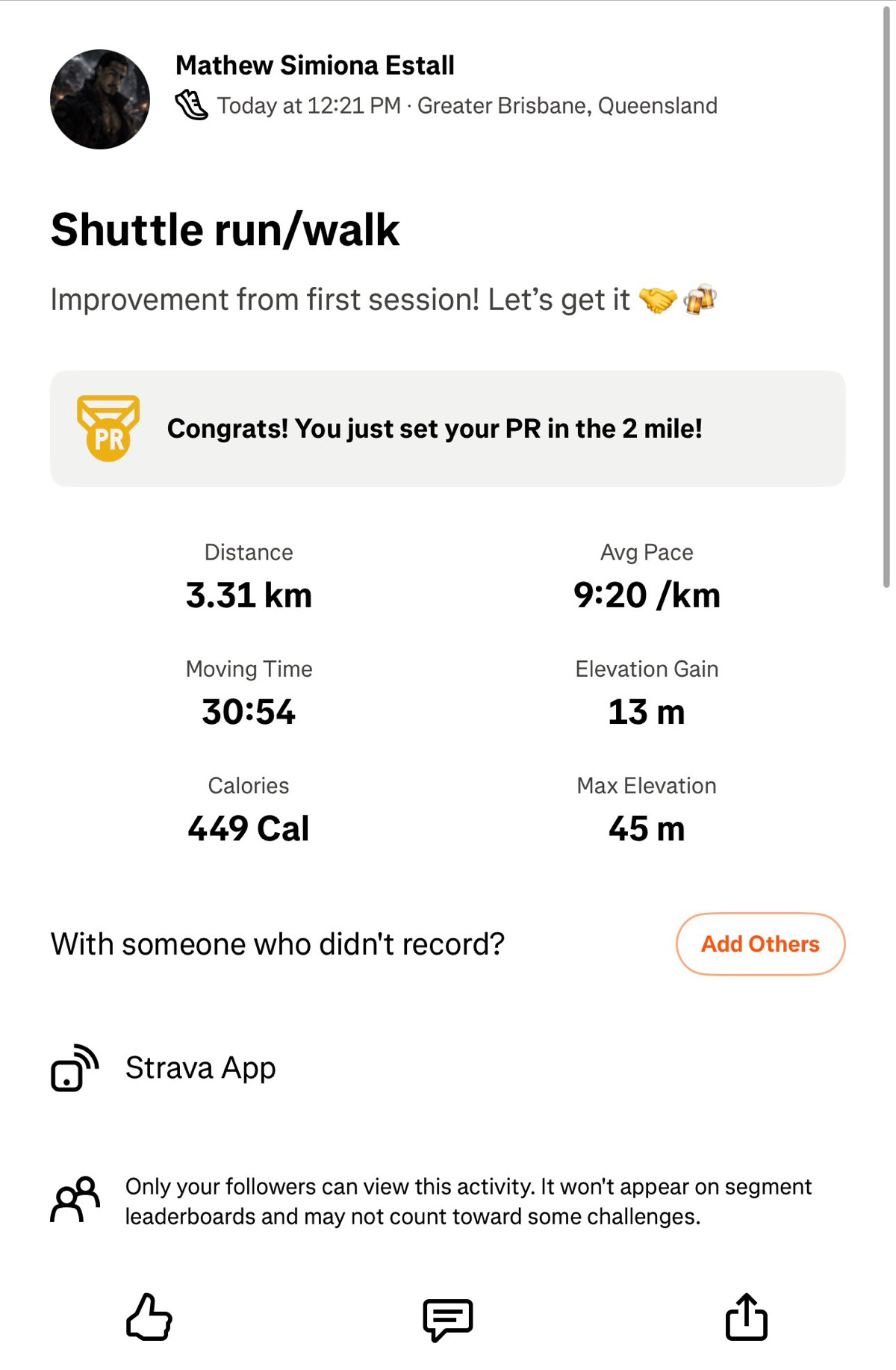Share the Shuttle run/walk activity
The width and height of the screenshot is (896, 1370).
click(x=746, y=1316)
